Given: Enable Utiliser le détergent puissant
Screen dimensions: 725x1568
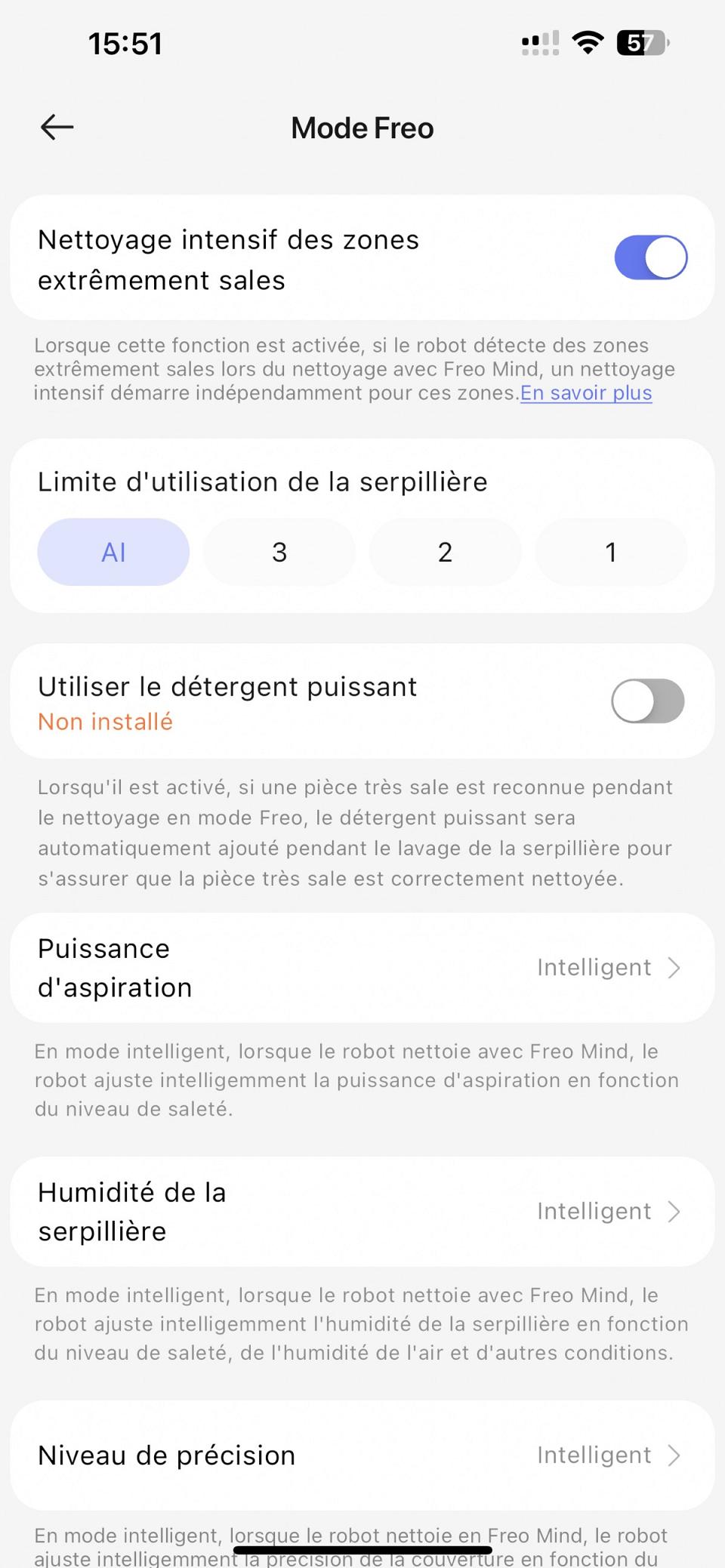Looking at the screenshot, I should (x=647, y=701).
